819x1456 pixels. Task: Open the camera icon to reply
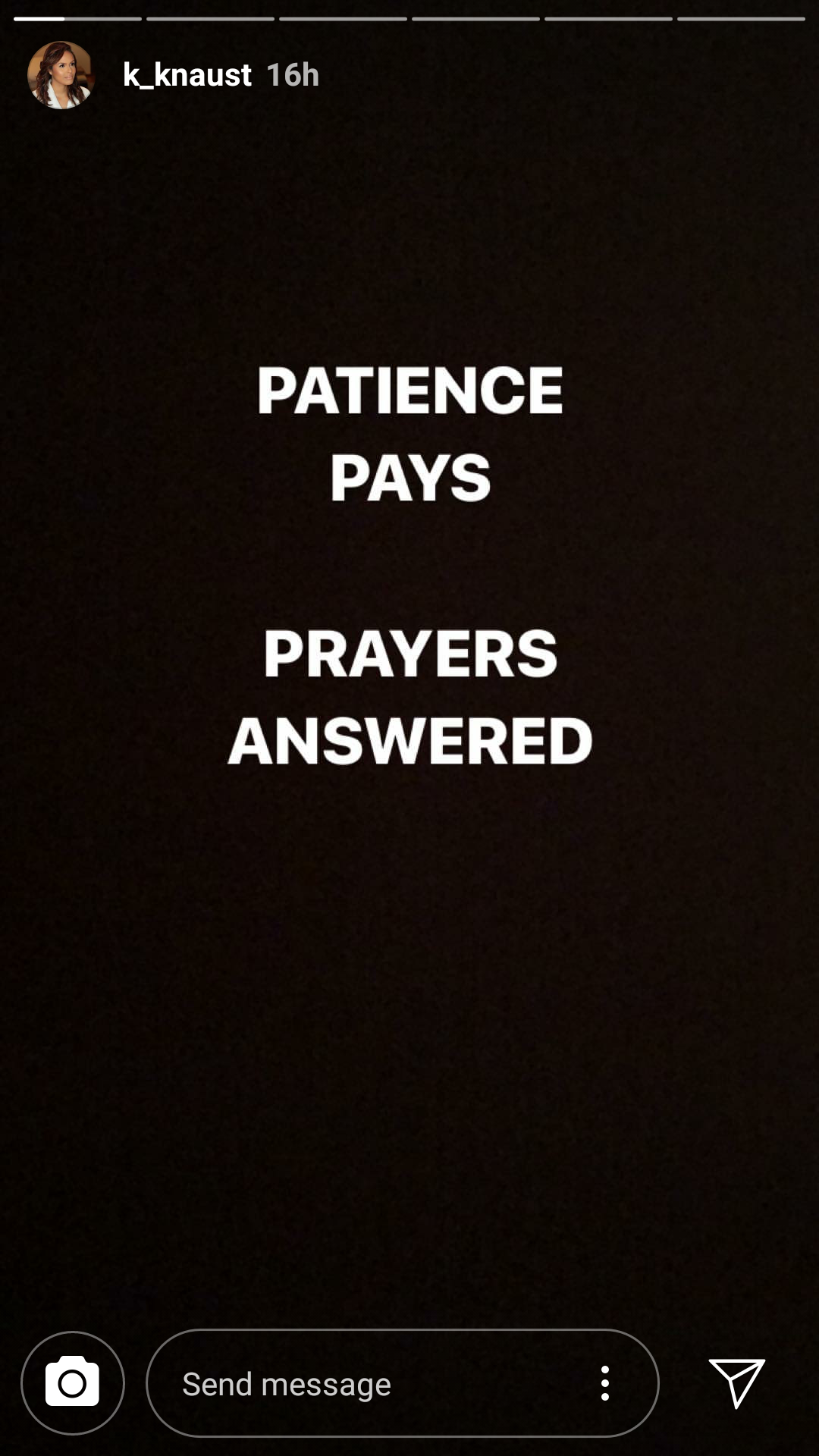(73, 1382)
